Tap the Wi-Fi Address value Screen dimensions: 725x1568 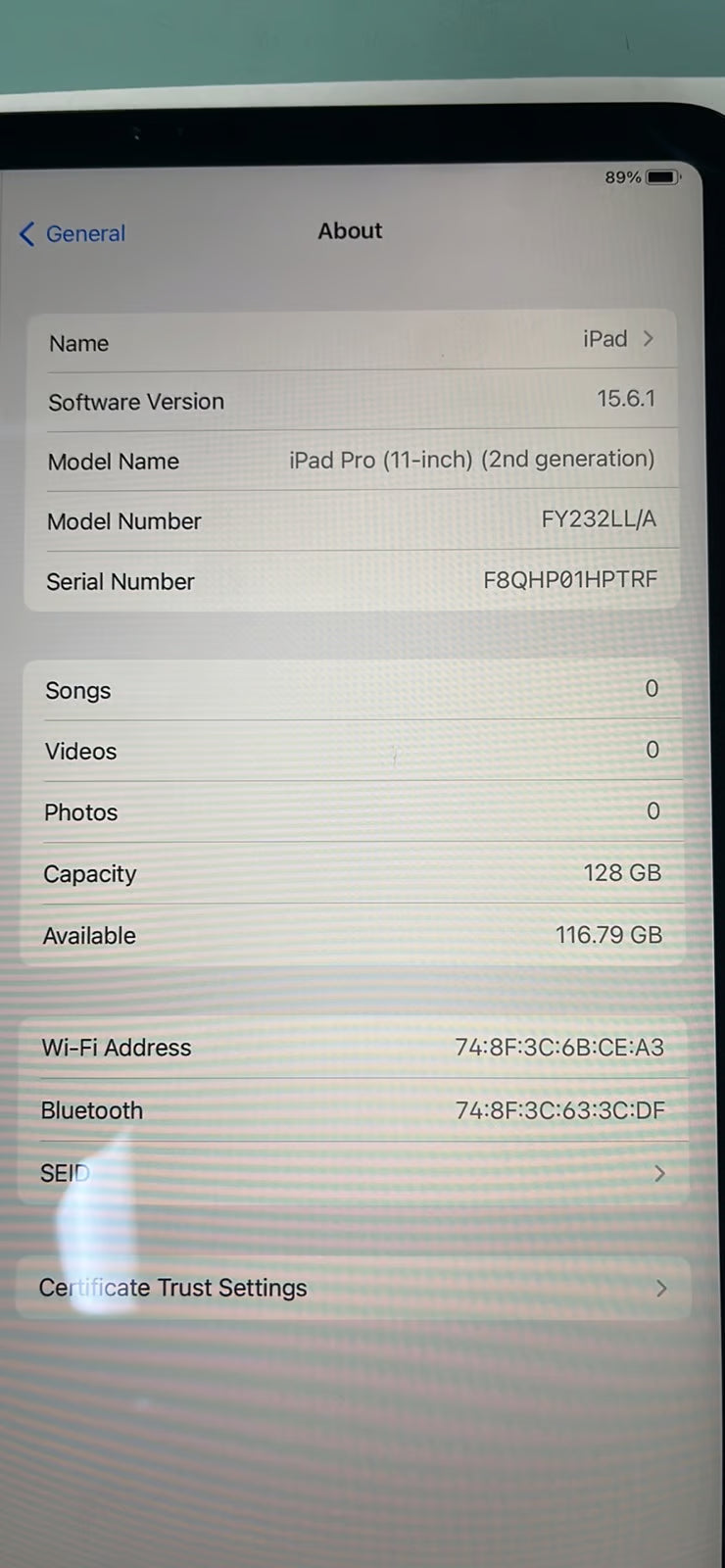(559, 1048)
